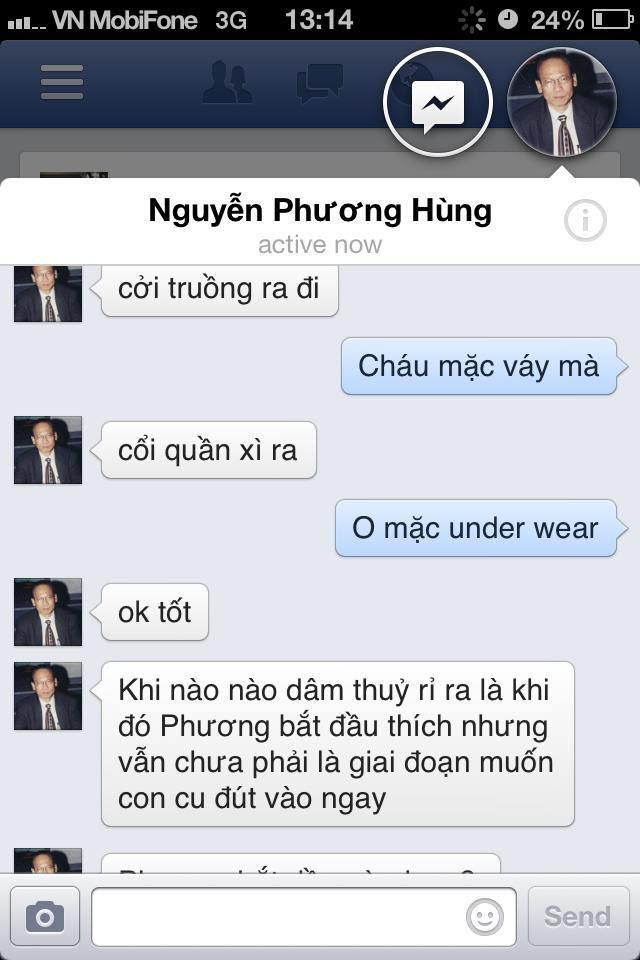This screenshot has width=640, height=960.
Task: Tap the contact's chat head photo
Action: click(560, 102)
